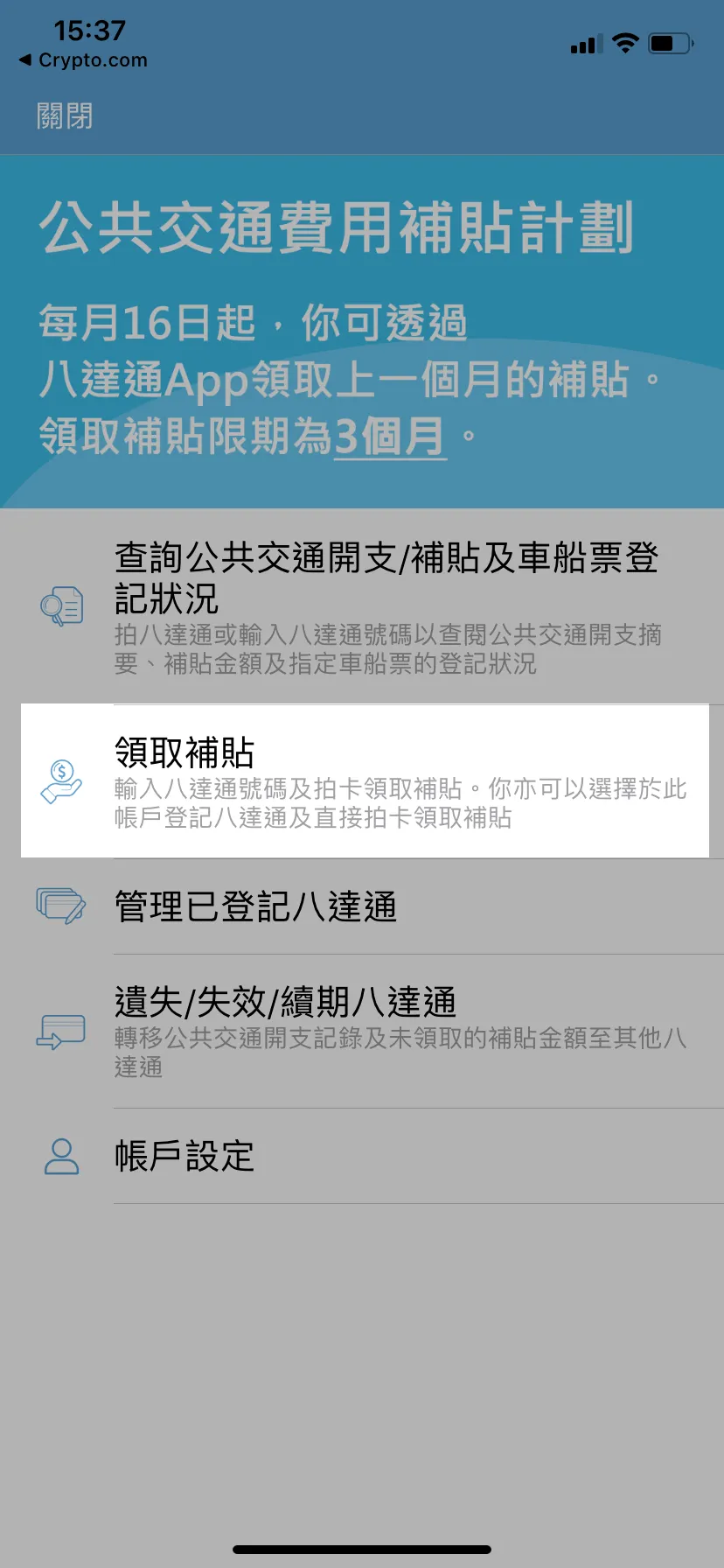The height and width of the screenshot is (1568, 724).
Task: Tap 關閉 to close this page
Action: 65,115
